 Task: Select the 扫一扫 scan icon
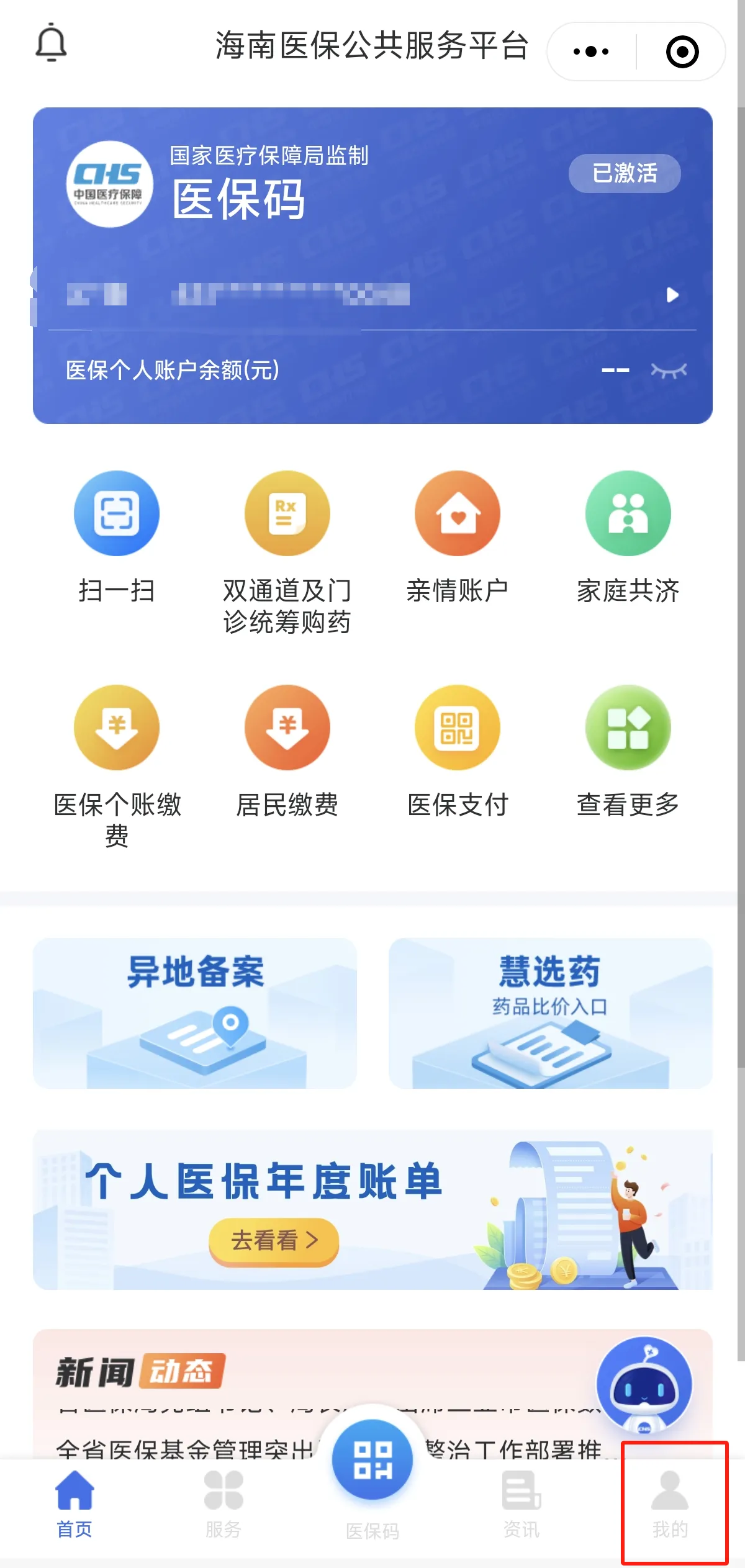click(117, 513)
